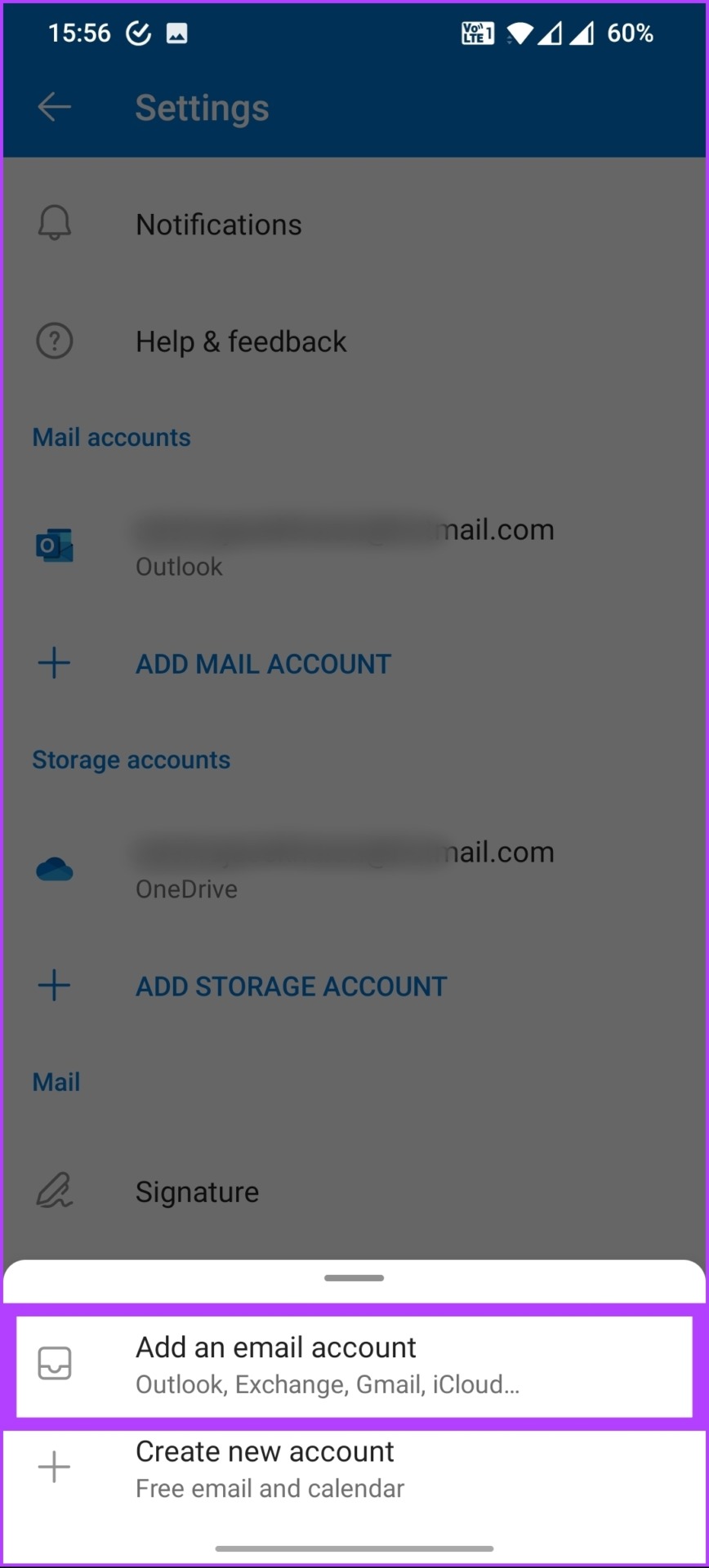Tap the bottom sheet drag handle
This screenshot has height=1568, width=709.
(x=354, y=1278)
